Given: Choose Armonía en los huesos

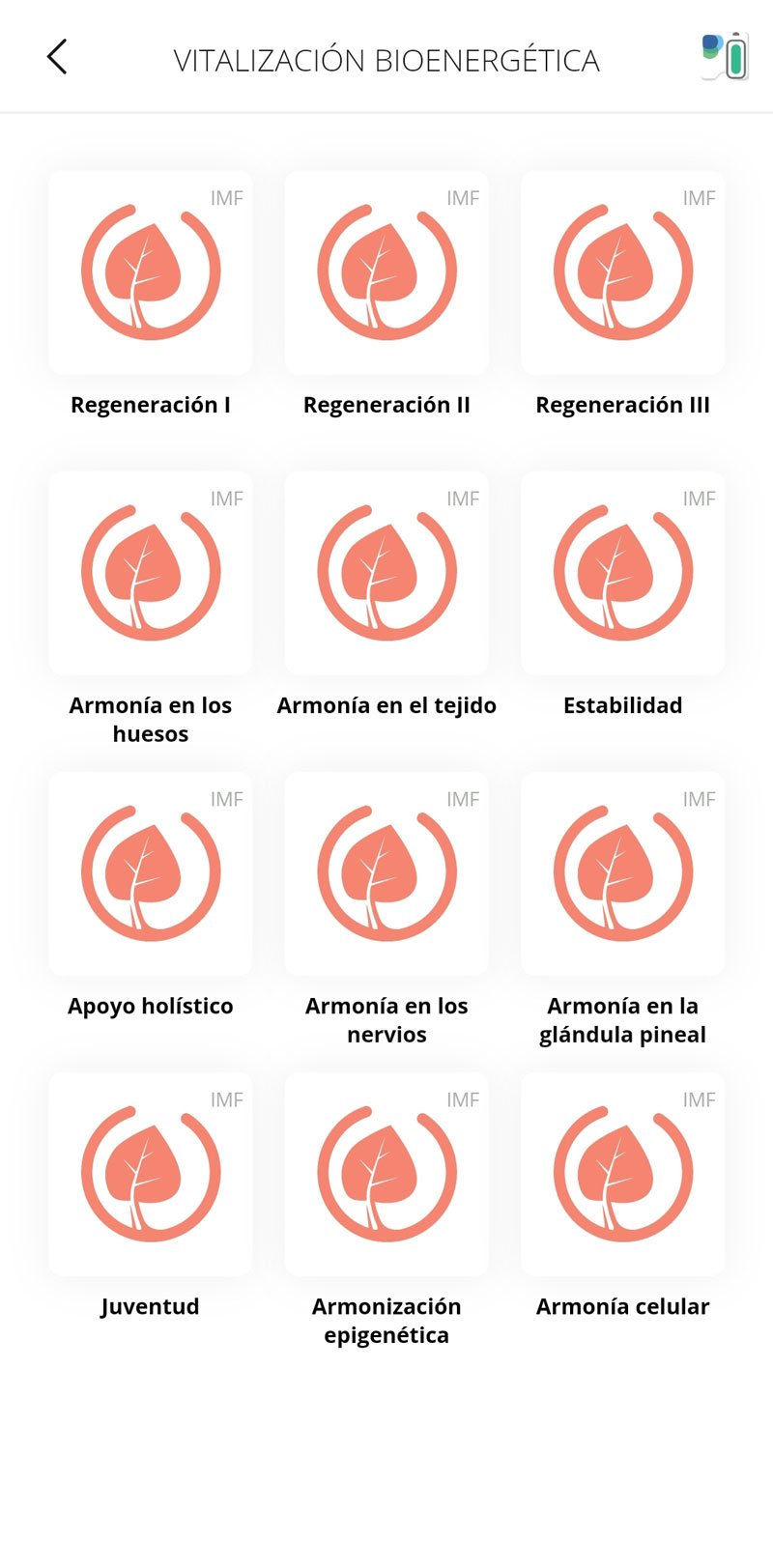Looking at the screenshot, I should (151, 574).
